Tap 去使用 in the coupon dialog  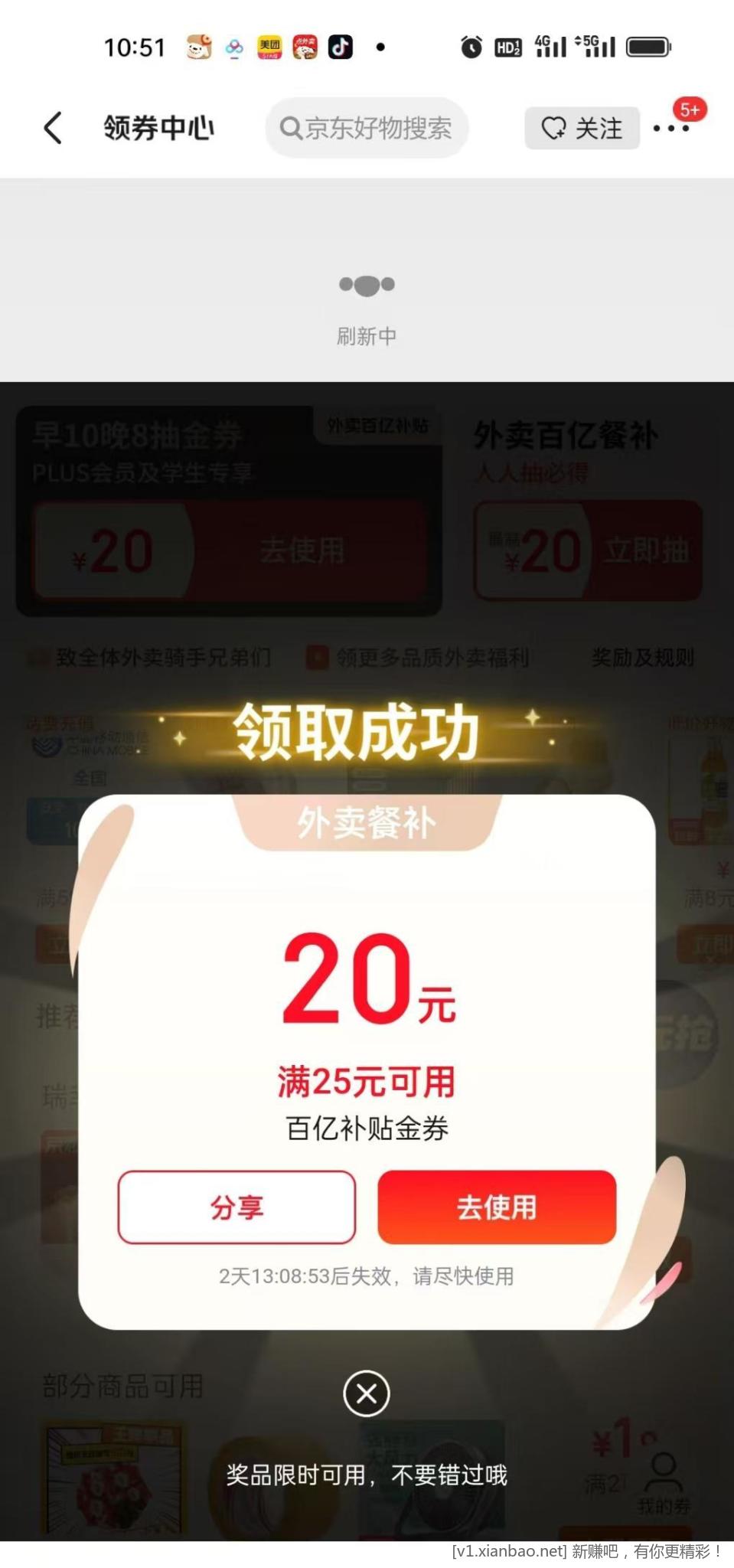coord(497,1207)
